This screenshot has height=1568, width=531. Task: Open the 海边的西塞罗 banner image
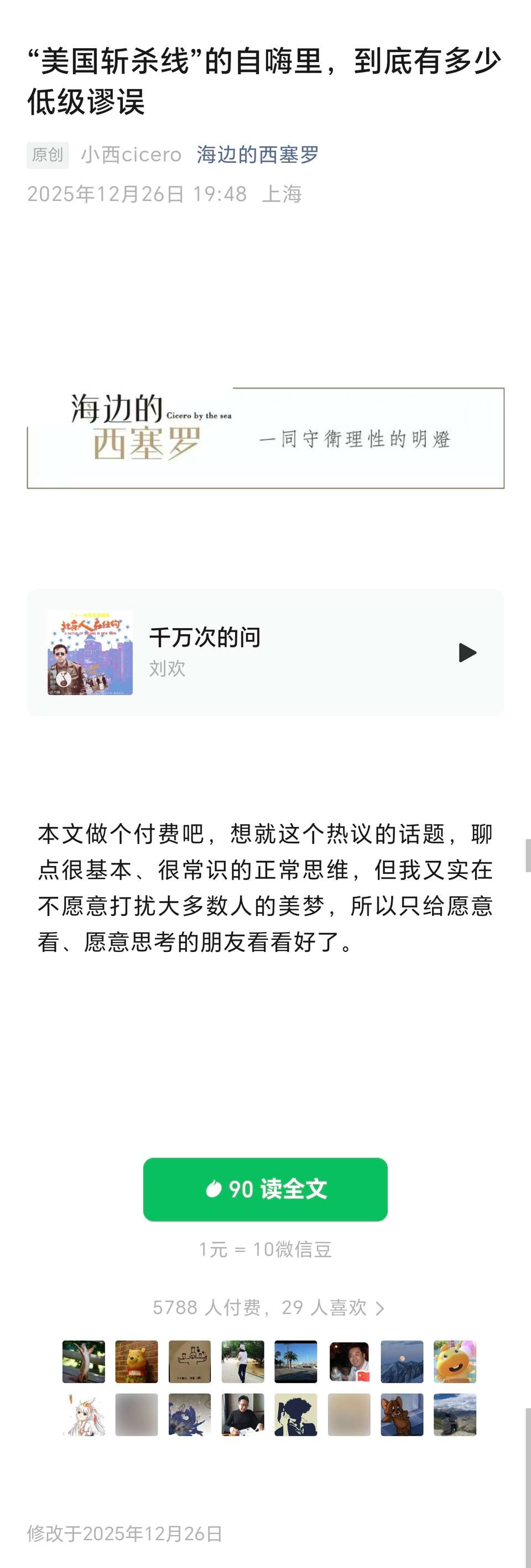click(265, 437)
